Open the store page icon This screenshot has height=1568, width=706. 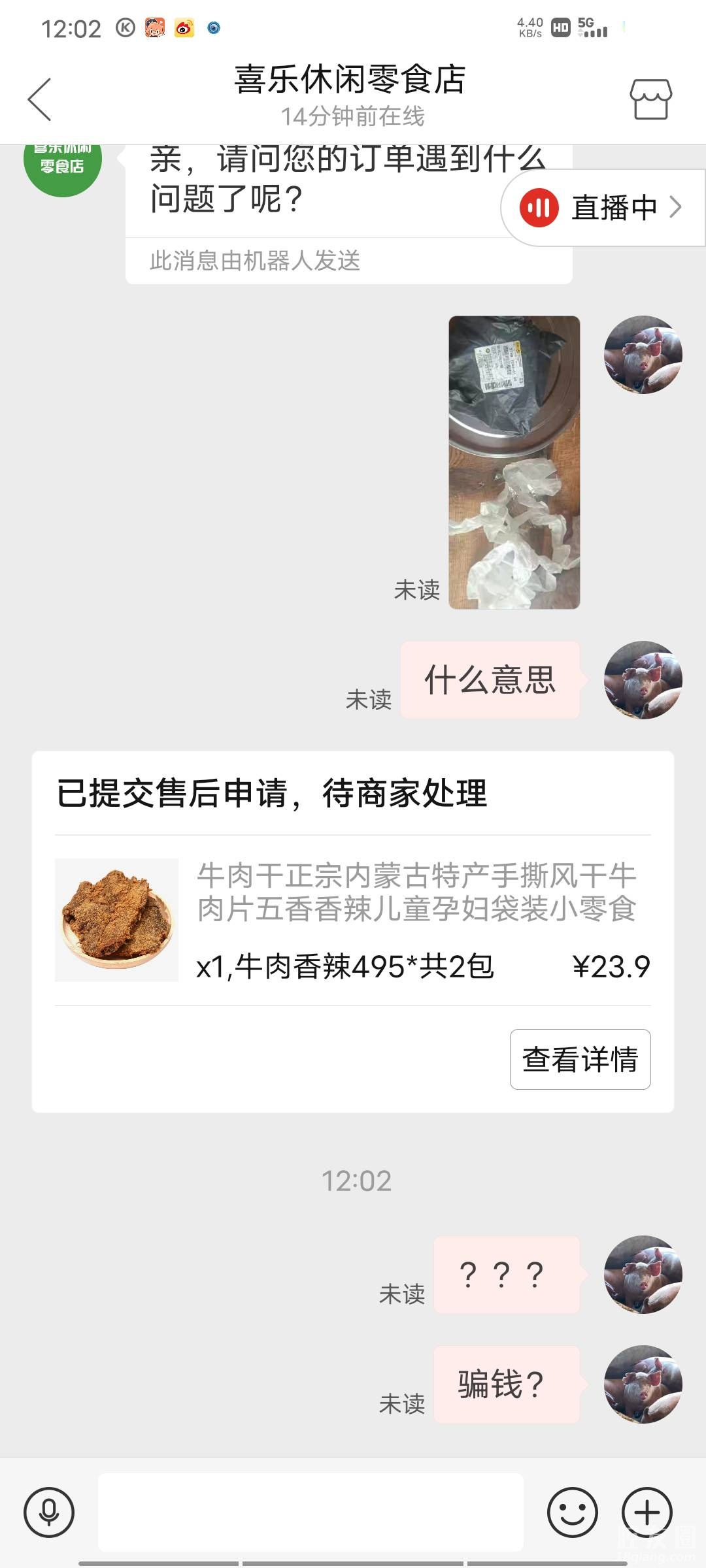pyautogui.click(x=650, y=99)
